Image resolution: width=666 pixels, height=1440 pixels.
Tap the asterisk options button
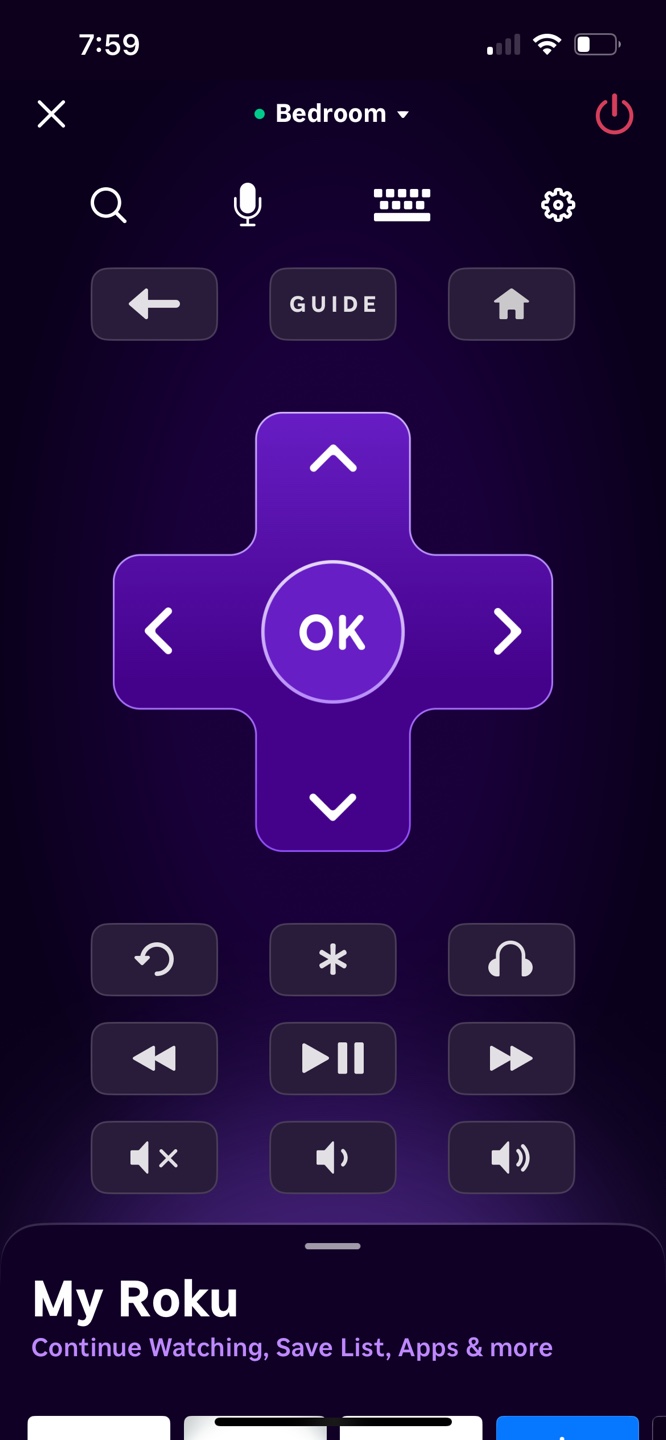[x=333, y=960]
